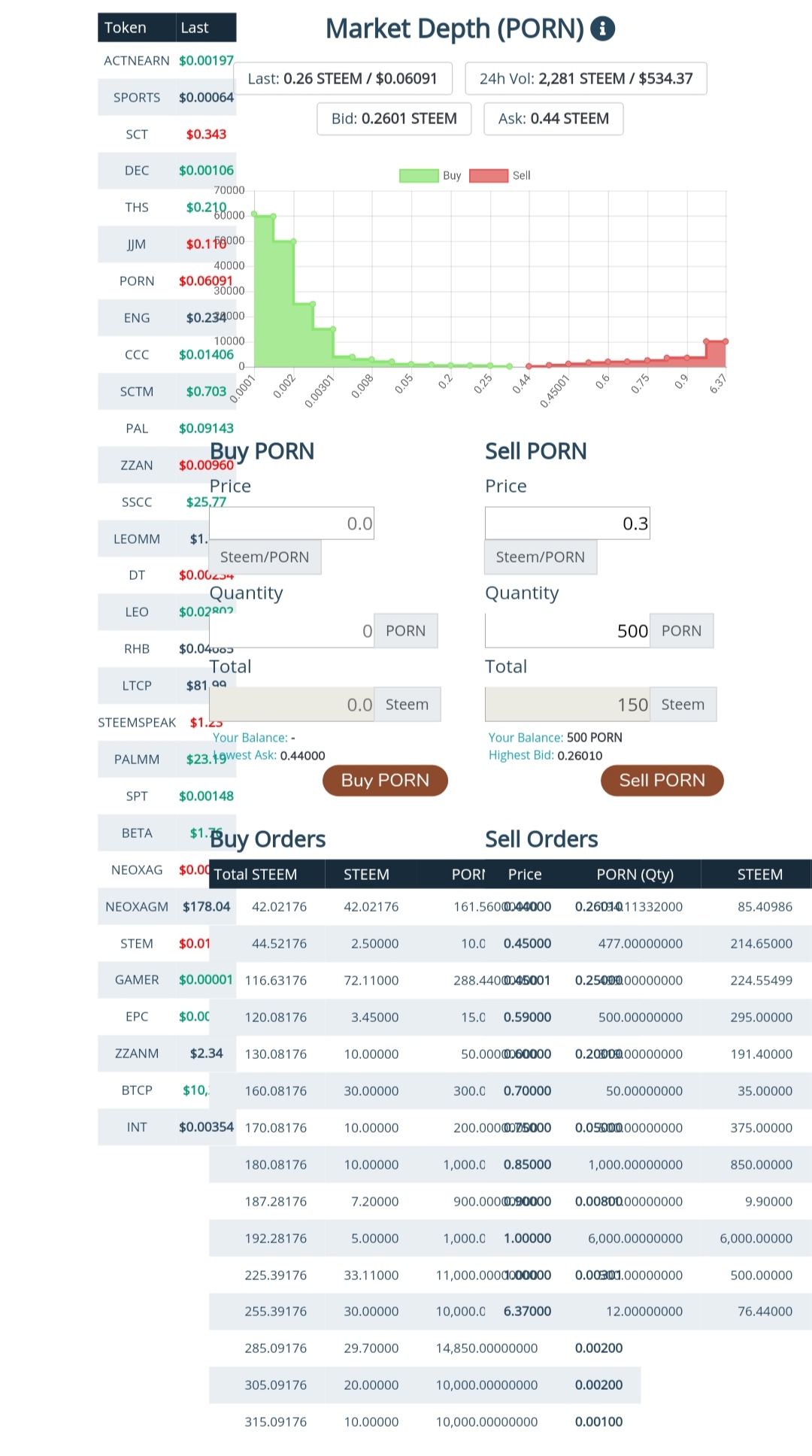Open the INT token market
The image size is (812, 1456).
(x=167, y=1127)
